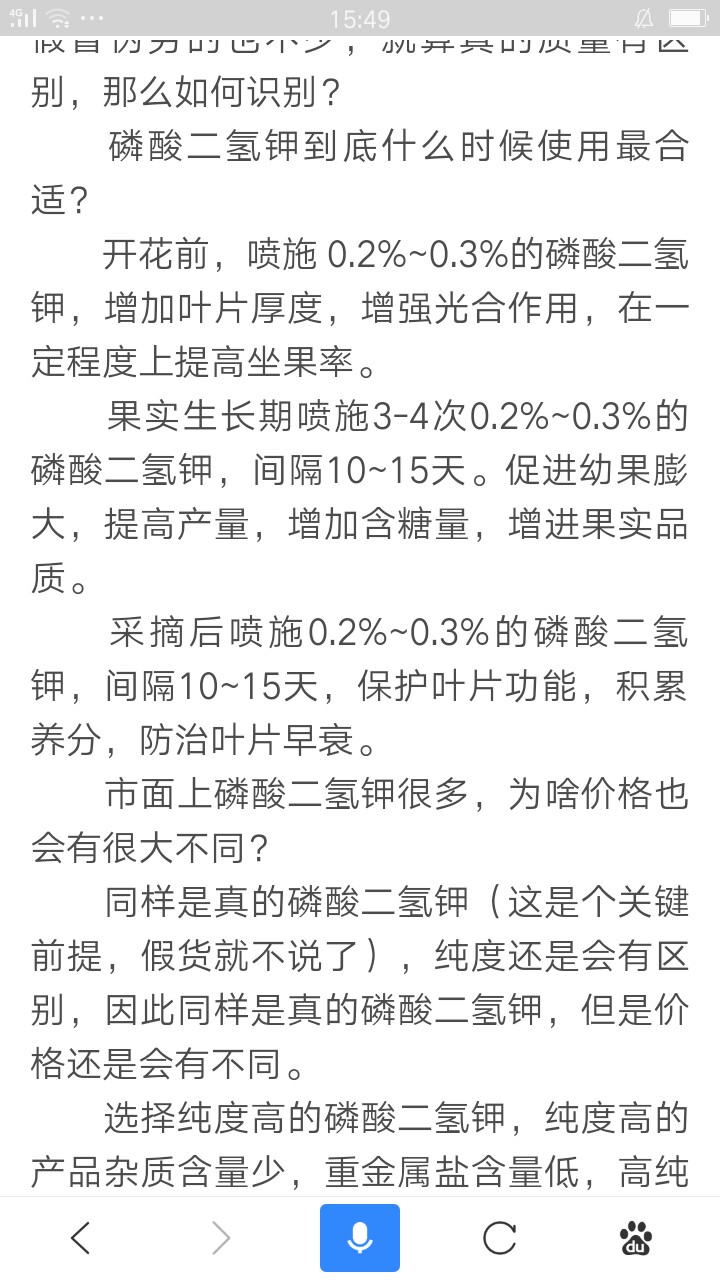The height and width of the screenshot is (1280, 720).
Task: Open the Baidu paw home icon
Action: (636, 1238)
